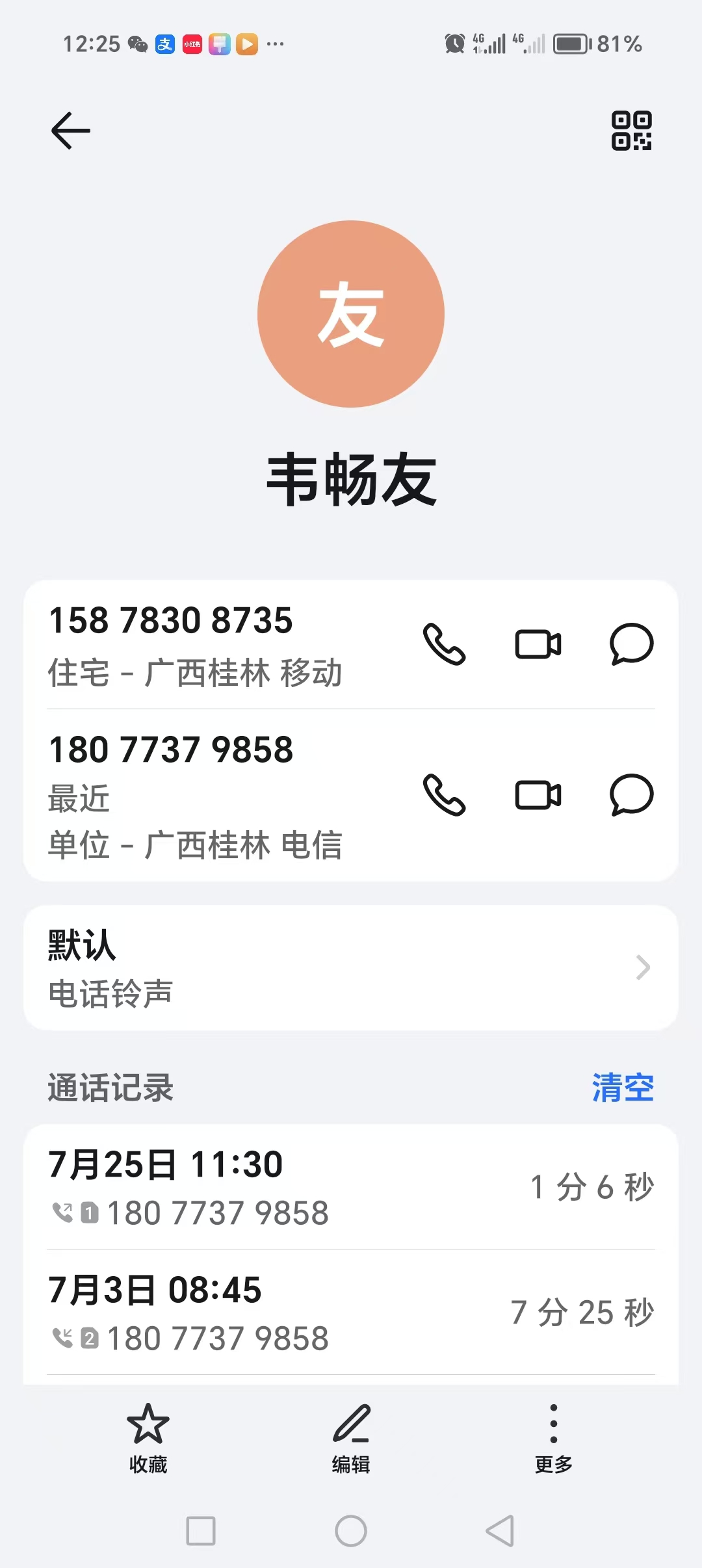
Task: Tap 清空 to clear call history
Action: [x=622, y=1087]
